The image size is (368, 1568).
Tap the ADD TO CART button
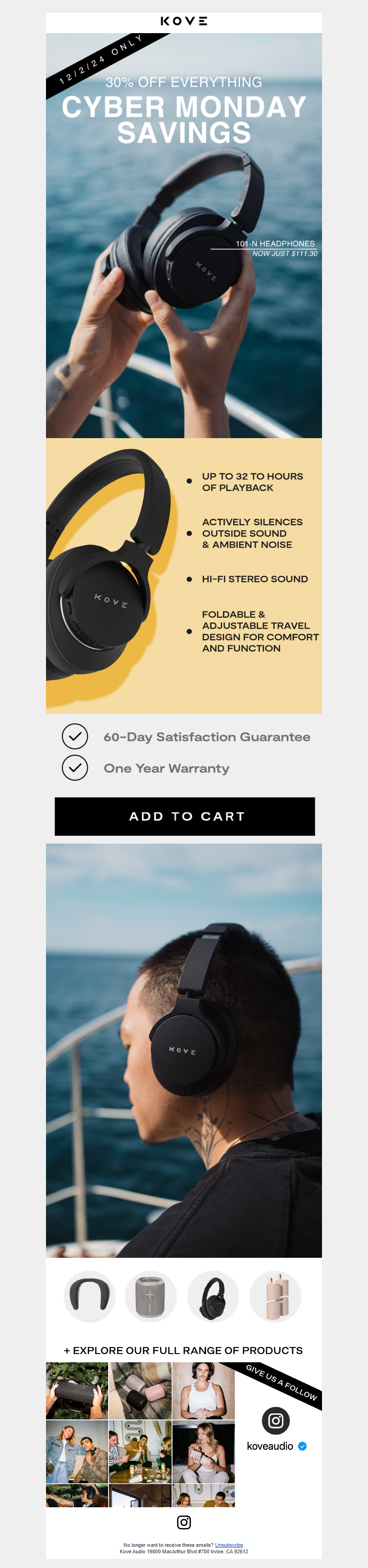(x=185, y=816)
